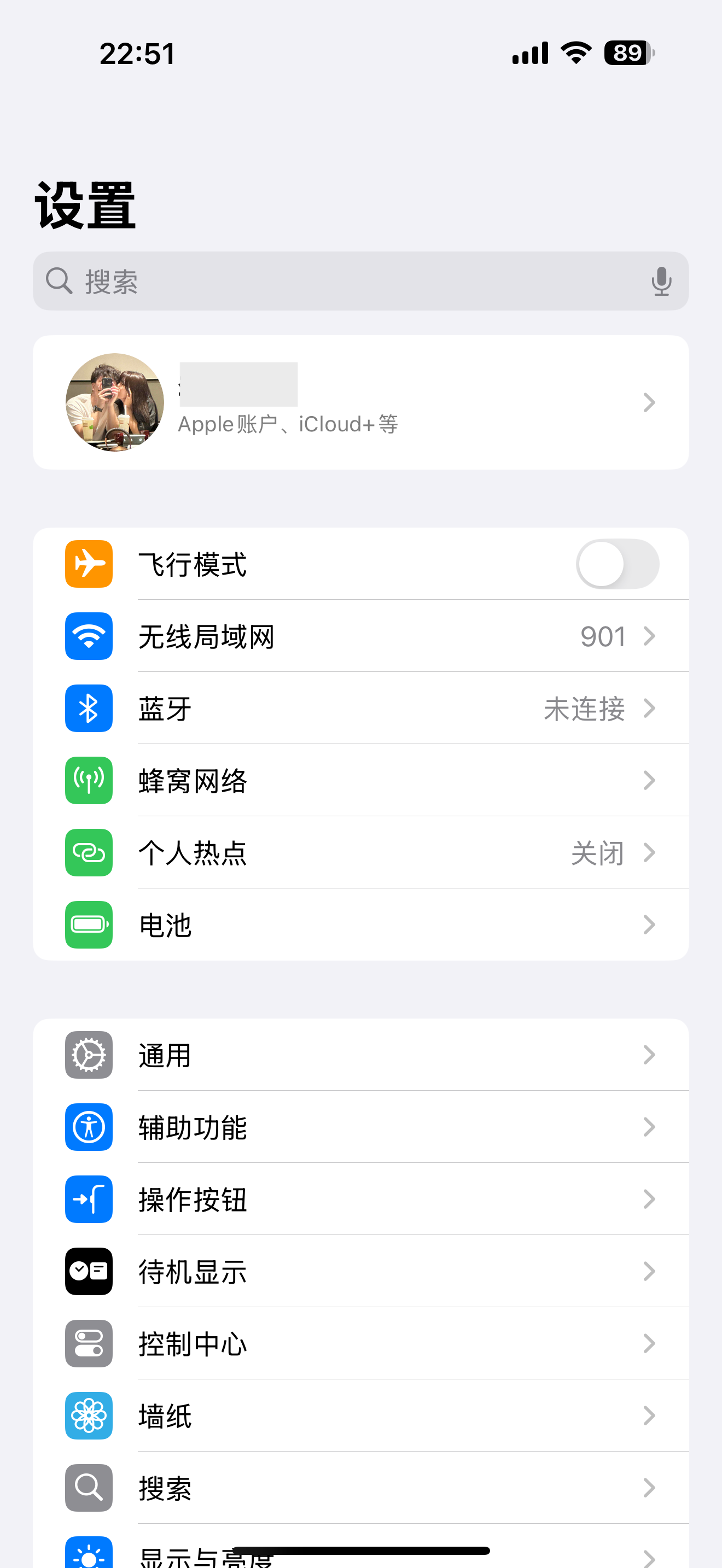Open 辅助功能 settings
The image size is (722, 1568).
[x=360, y=1127]
